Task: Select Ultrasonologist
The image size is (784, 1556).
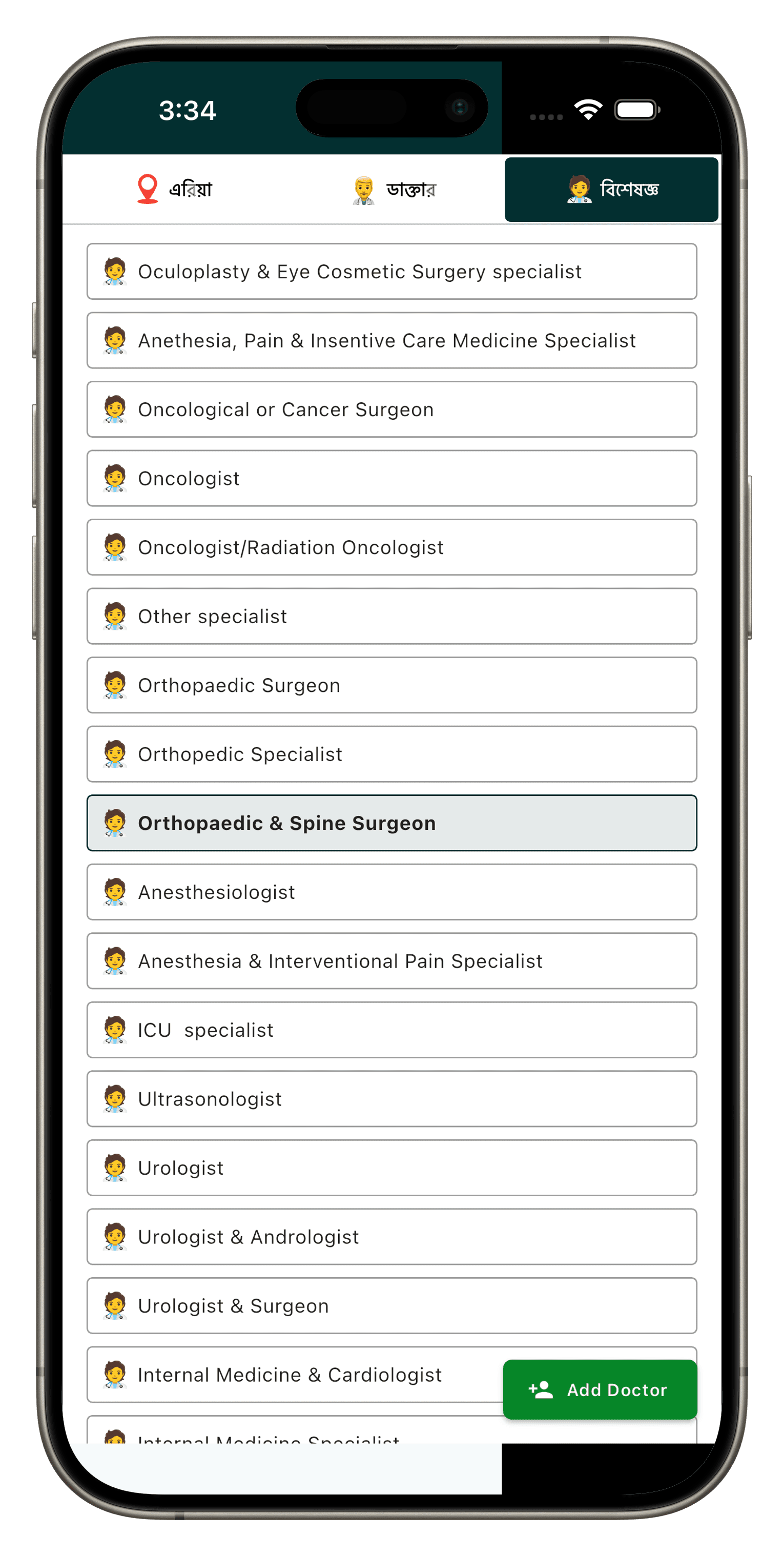Action: (x=391, y=1098)
